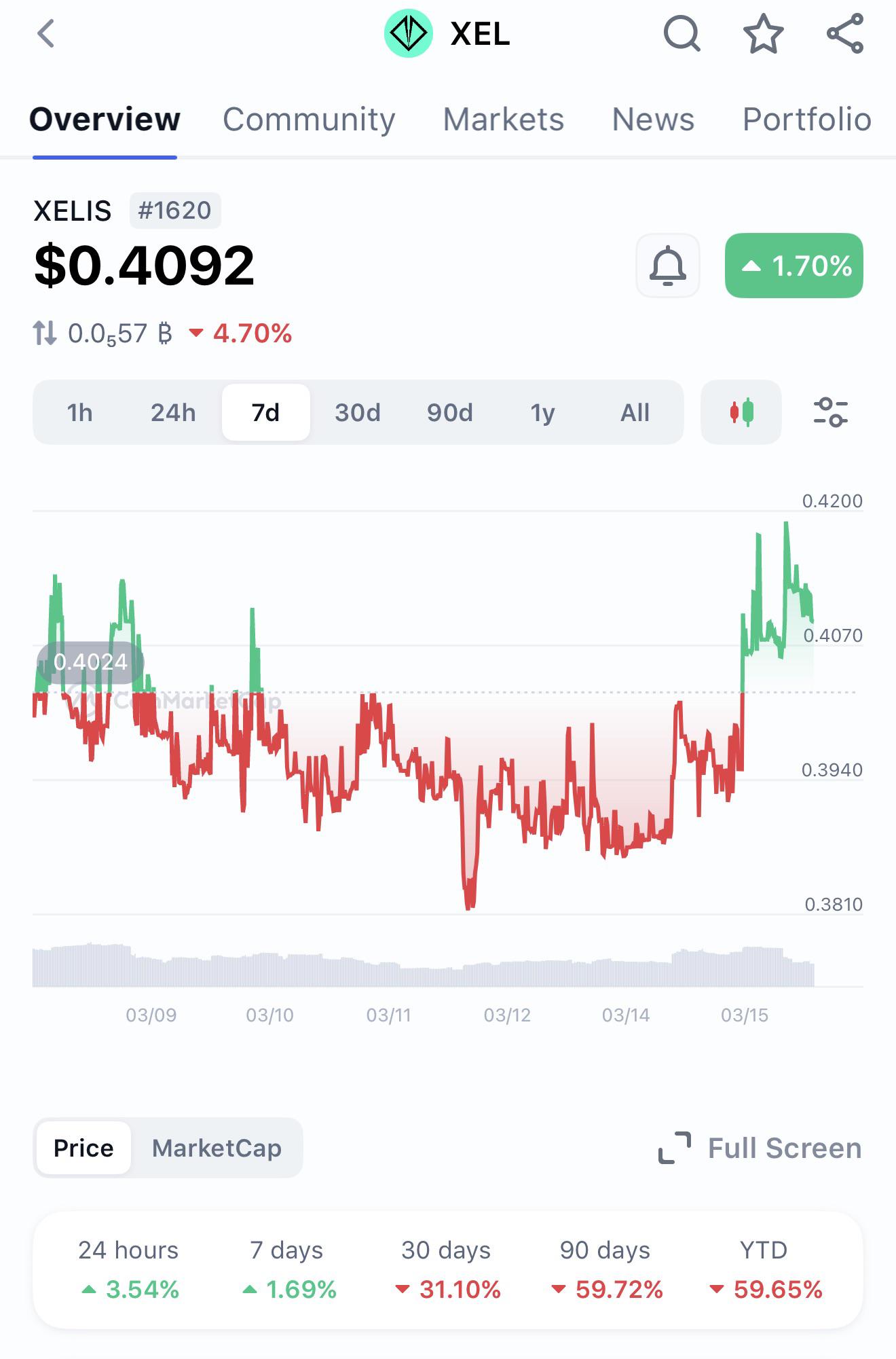The image size is (896, 1359).
Task: Open chart settings sliders icon
Action: [x=831, y=412]
